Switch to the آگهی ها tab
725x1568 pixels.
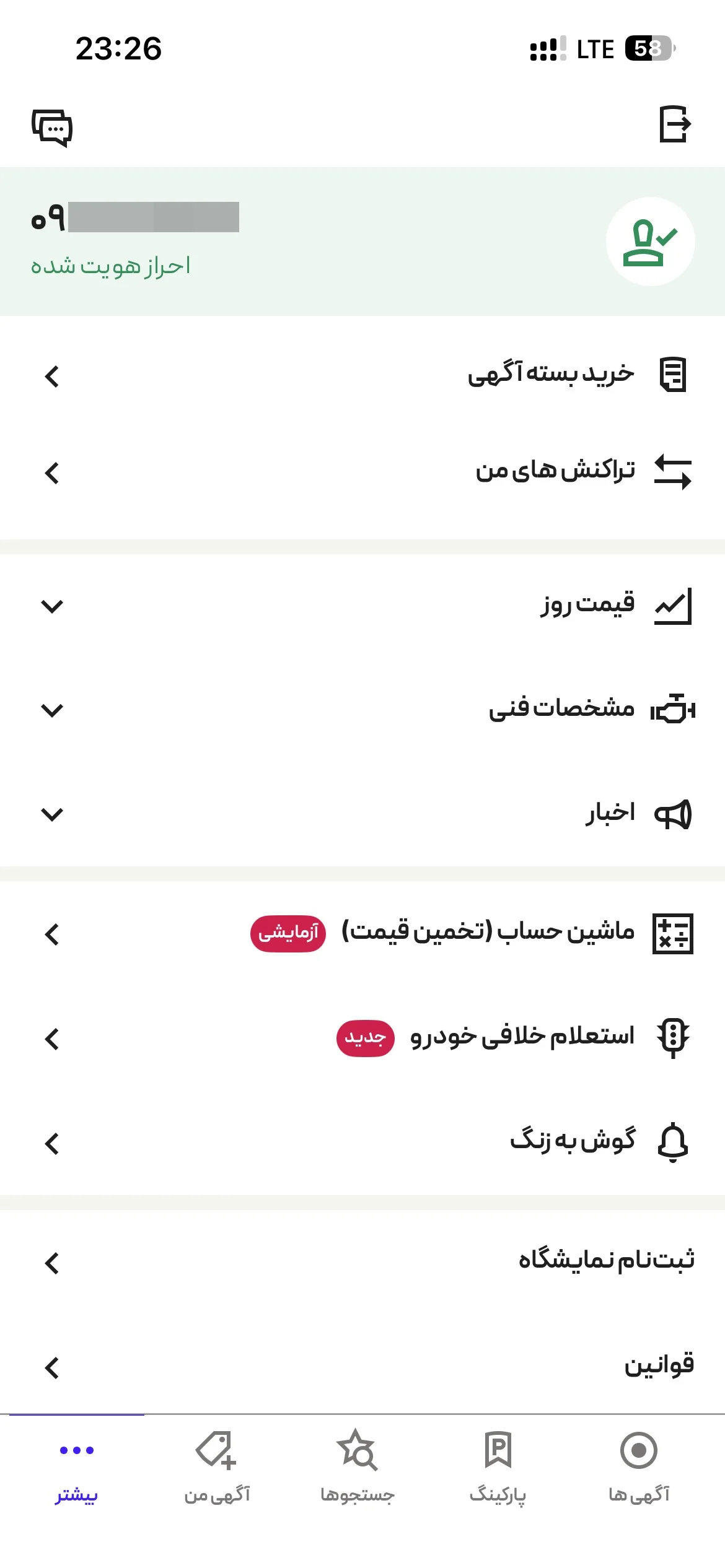pyautogui.click(x=639, y=1468)
